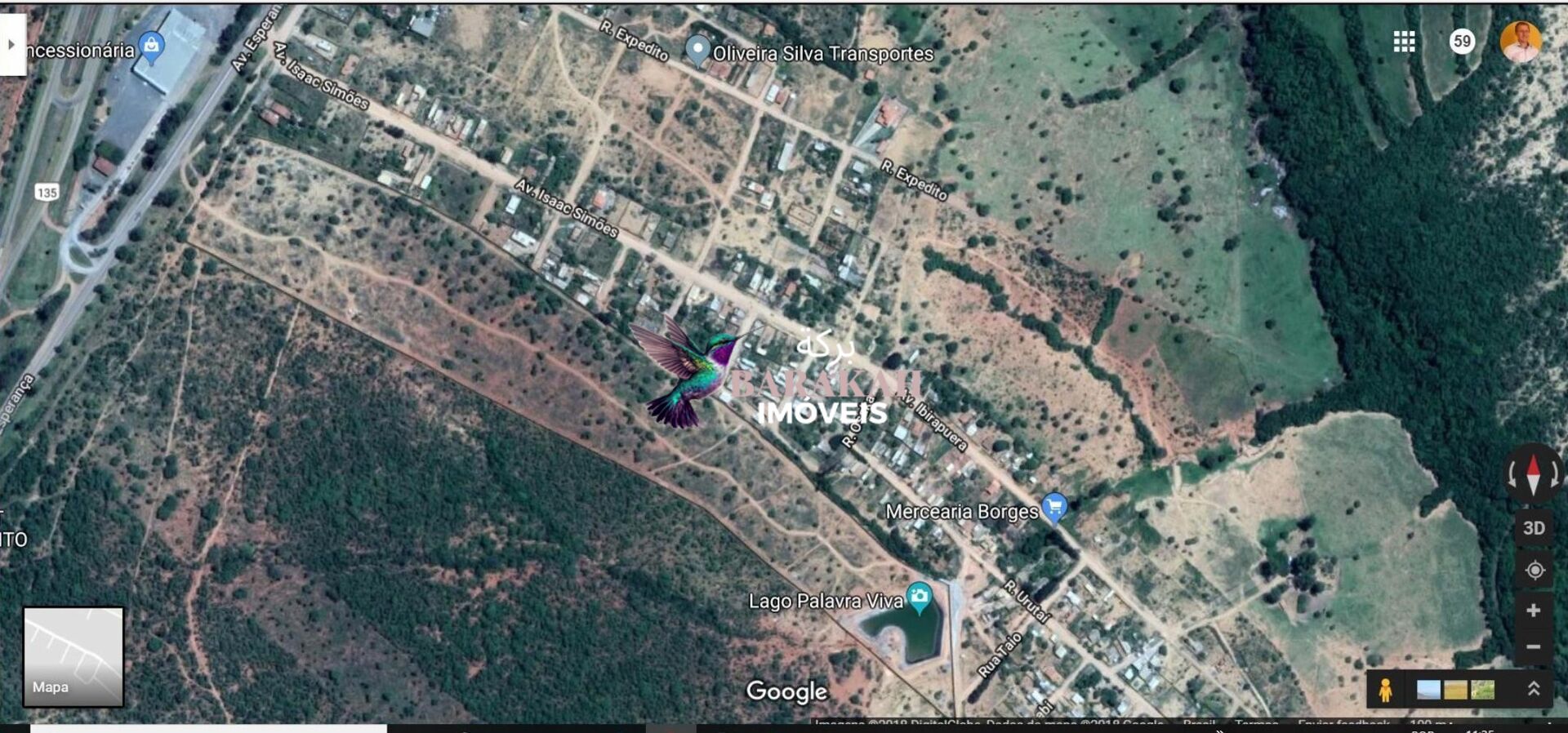Zoom out with the minus button
Screen dimensions: 1568x733
coord(1534,647)
